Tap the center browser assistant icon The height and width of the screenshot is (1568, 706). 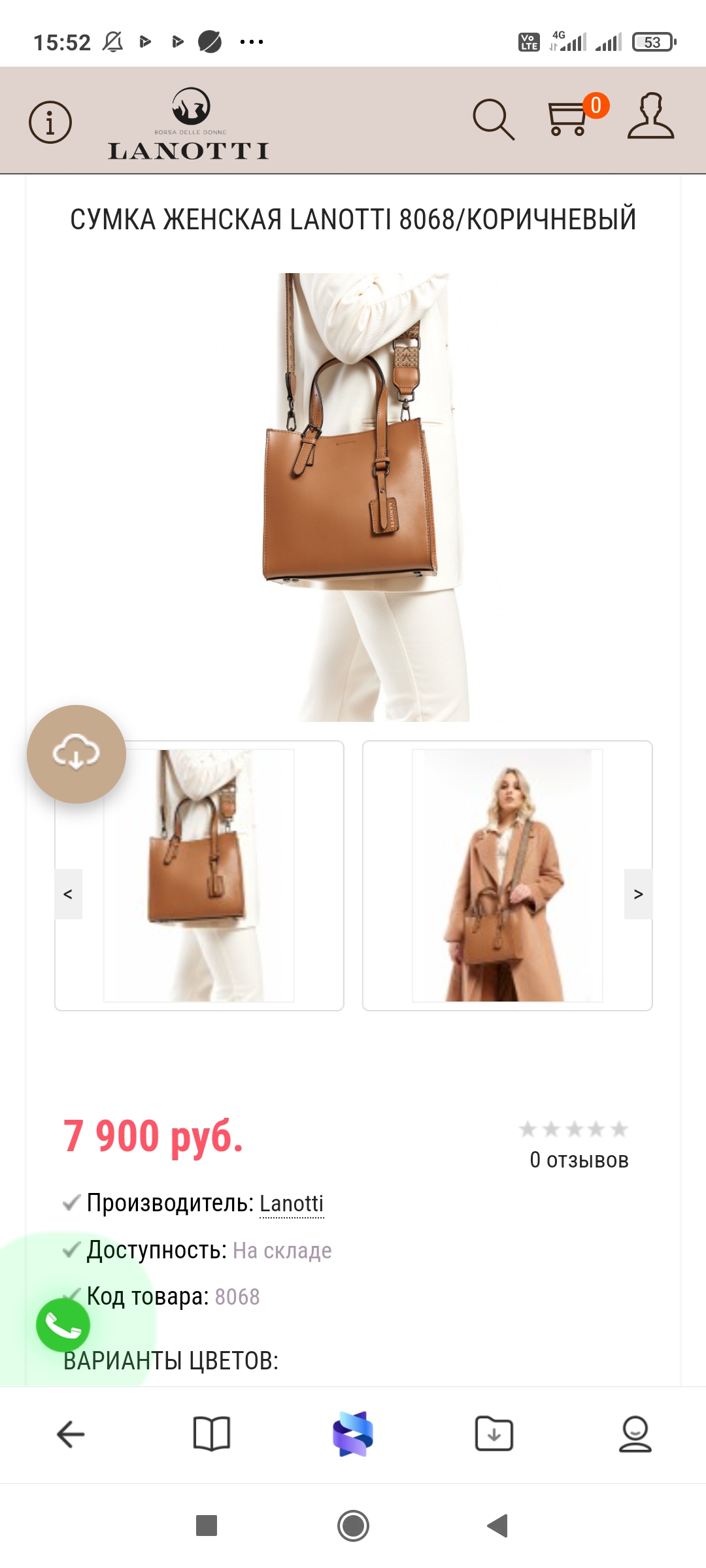(353, 1434)
